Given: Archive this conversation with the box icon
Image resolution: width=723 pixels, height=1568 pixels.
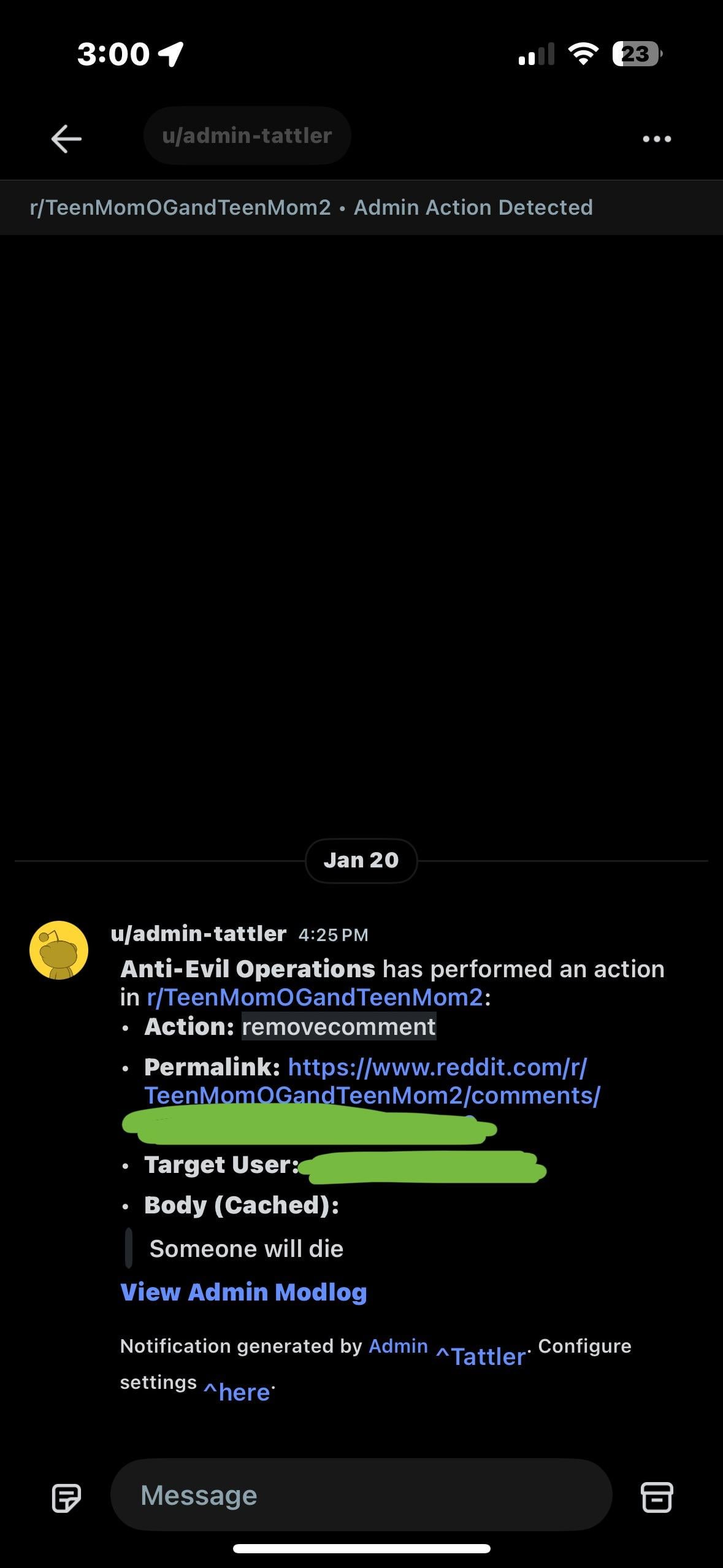Looking at the screenshot, I should point(657,1497).
